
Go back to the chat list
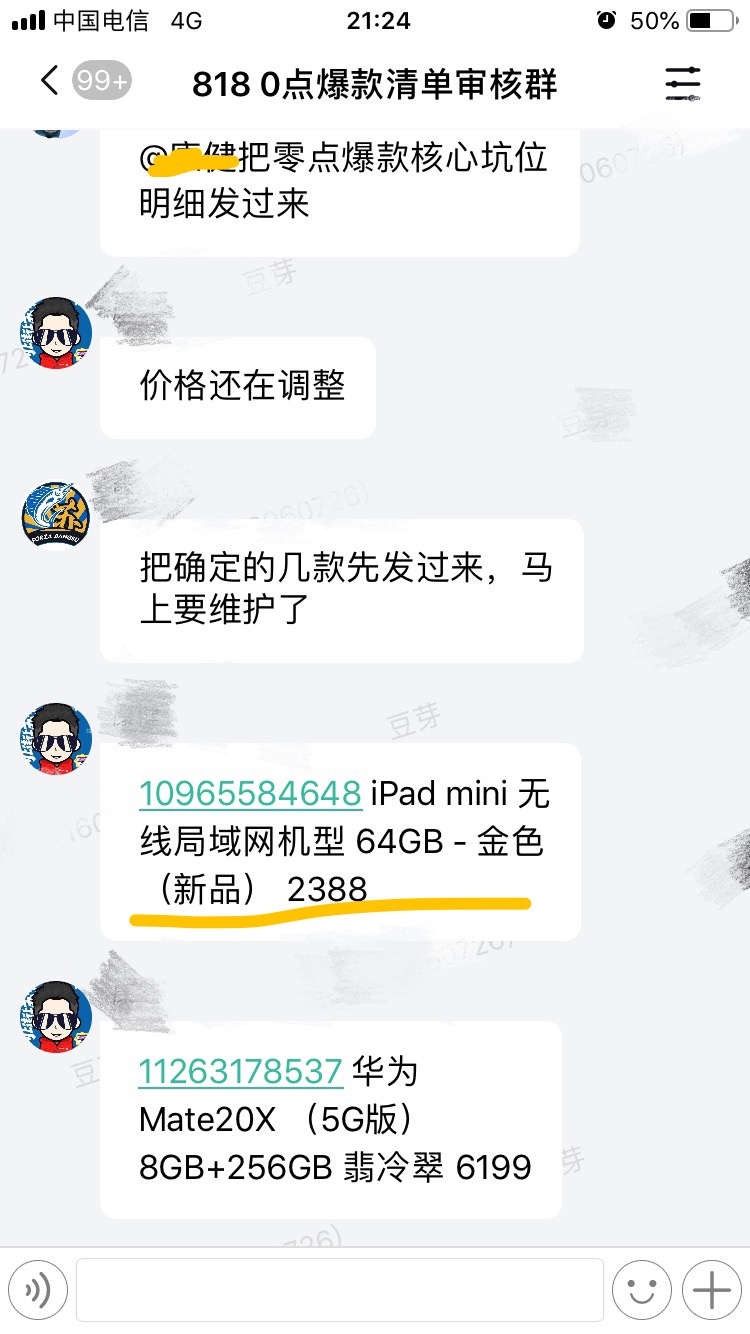(x=50, y=82)
